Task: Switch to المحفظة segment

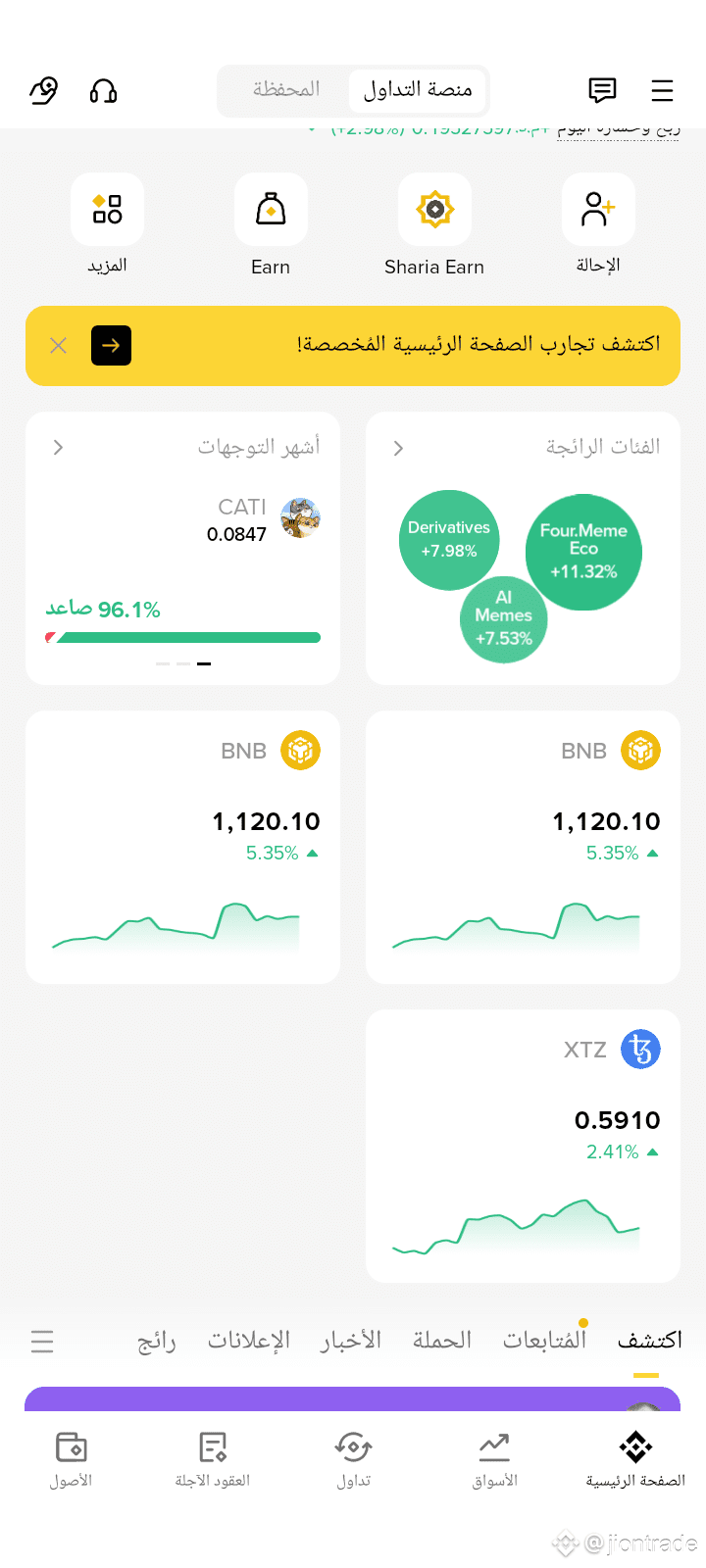Action: (x=285, y=90)
